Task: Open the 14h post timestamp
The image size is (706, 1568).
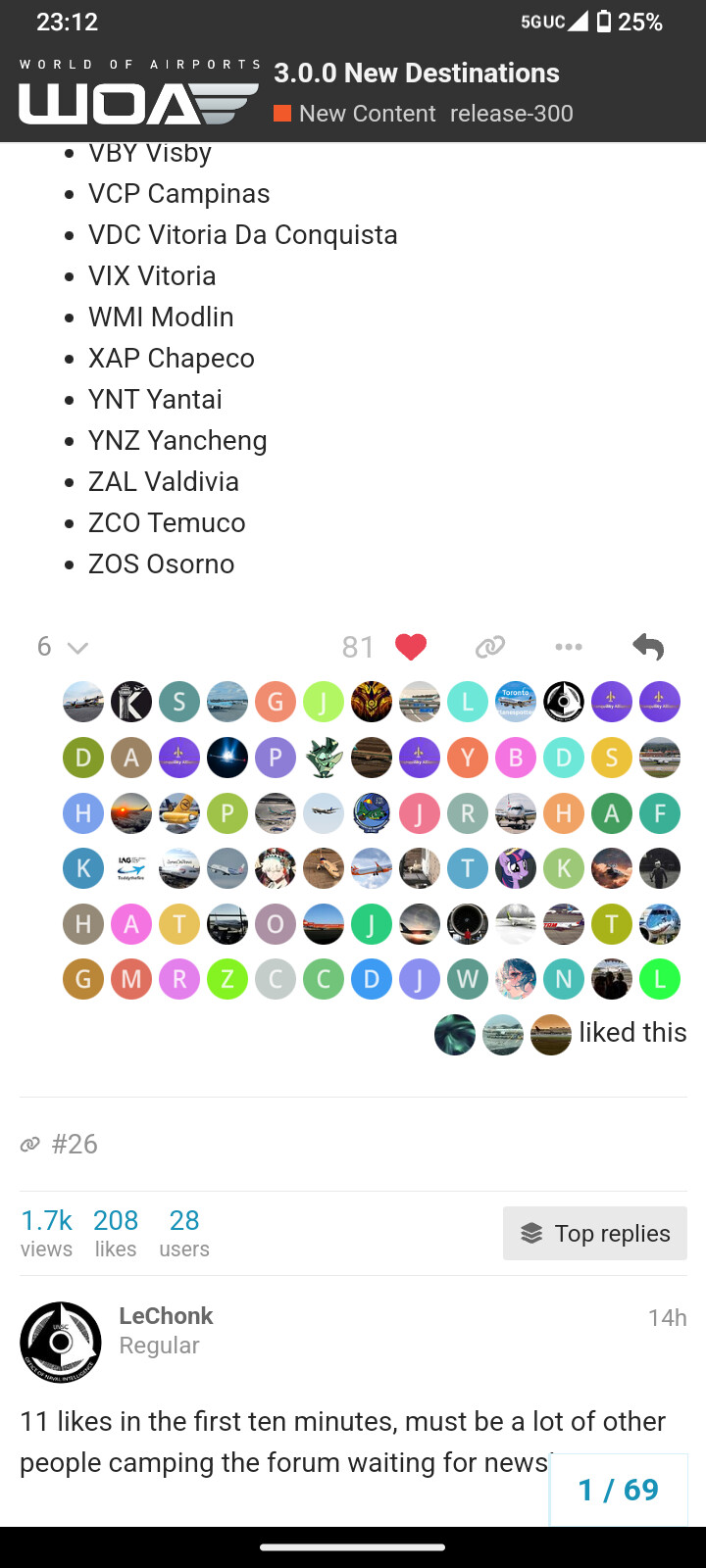Action: pyautogui.click(x=667, y=1318)
